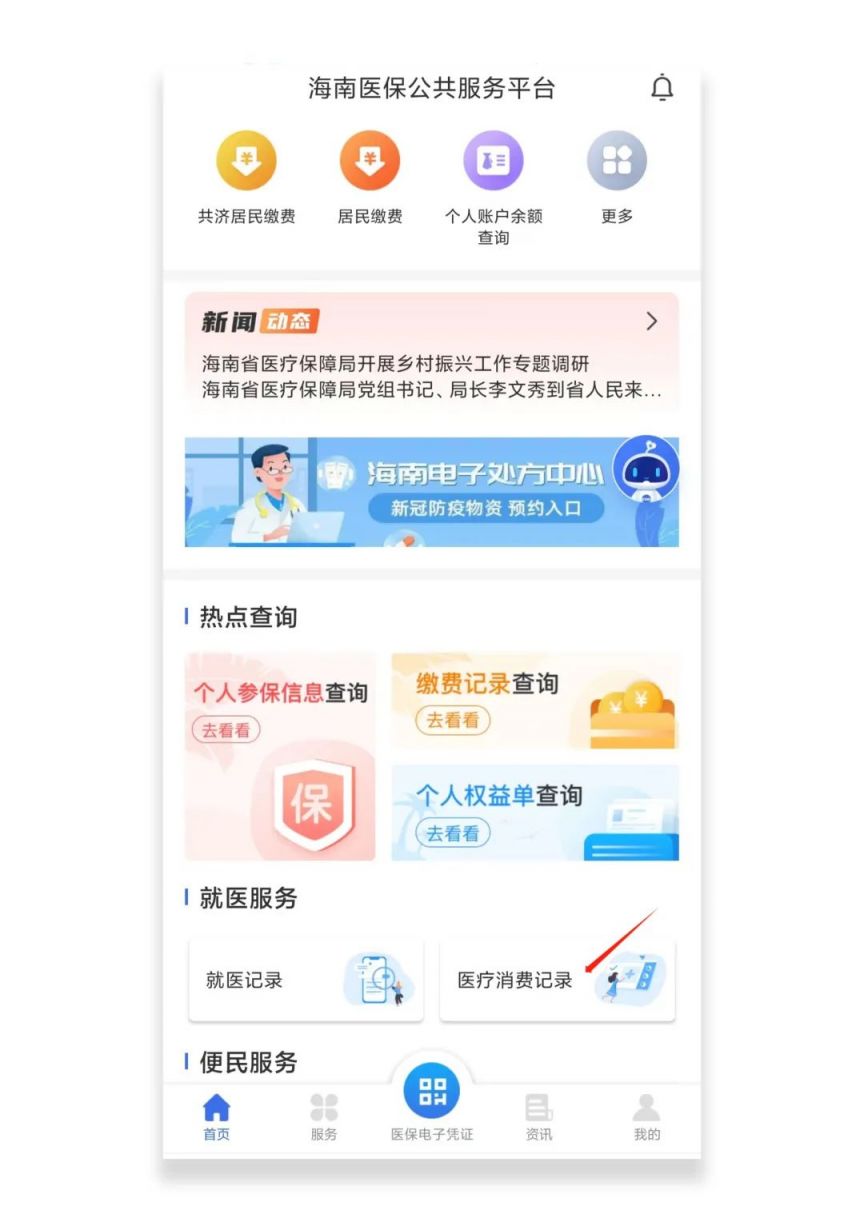Image resolution: width=864 pixels, height=1222 pixels.
Task: Open 个人权益单查询 card
Action: coord(535,812)
